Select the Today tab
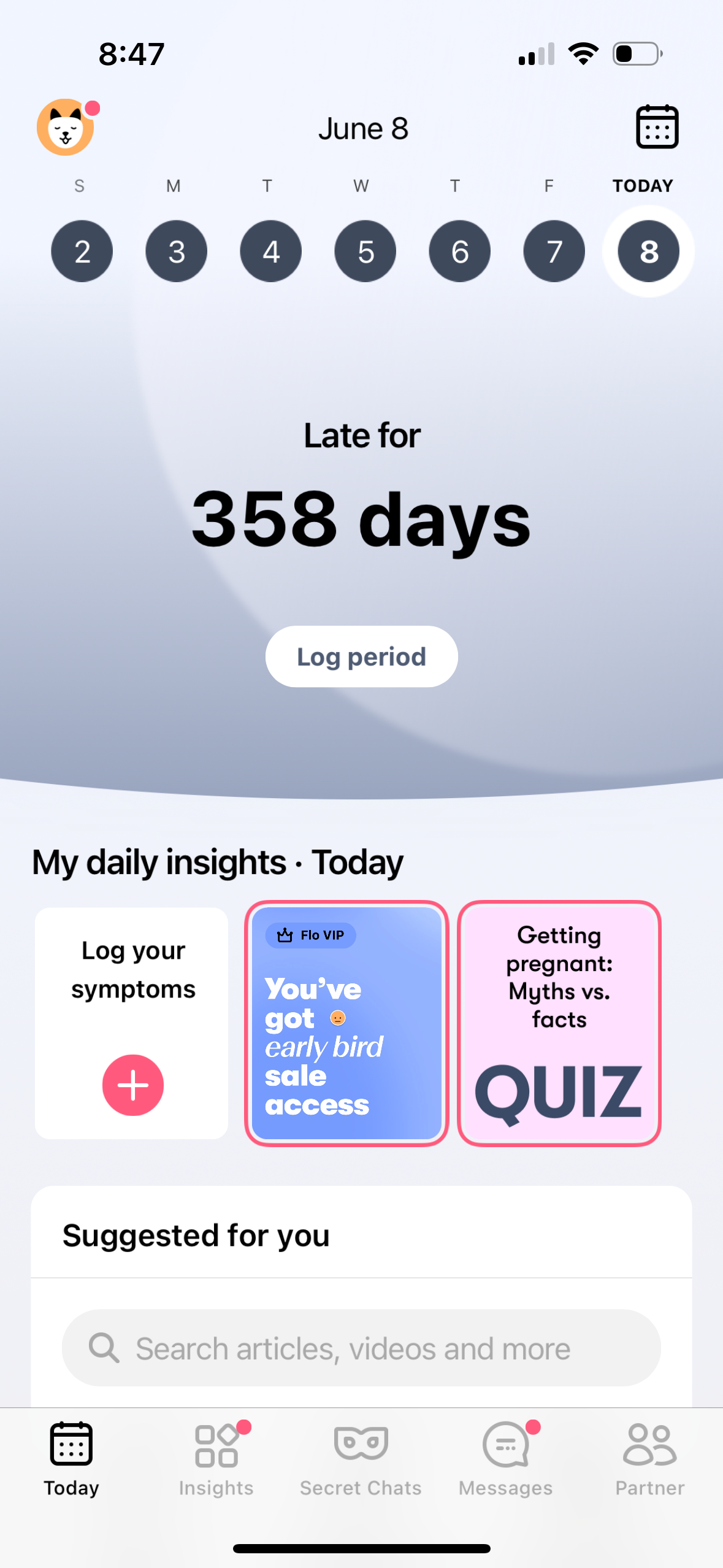723x1568 pixels. [71, 1460]
